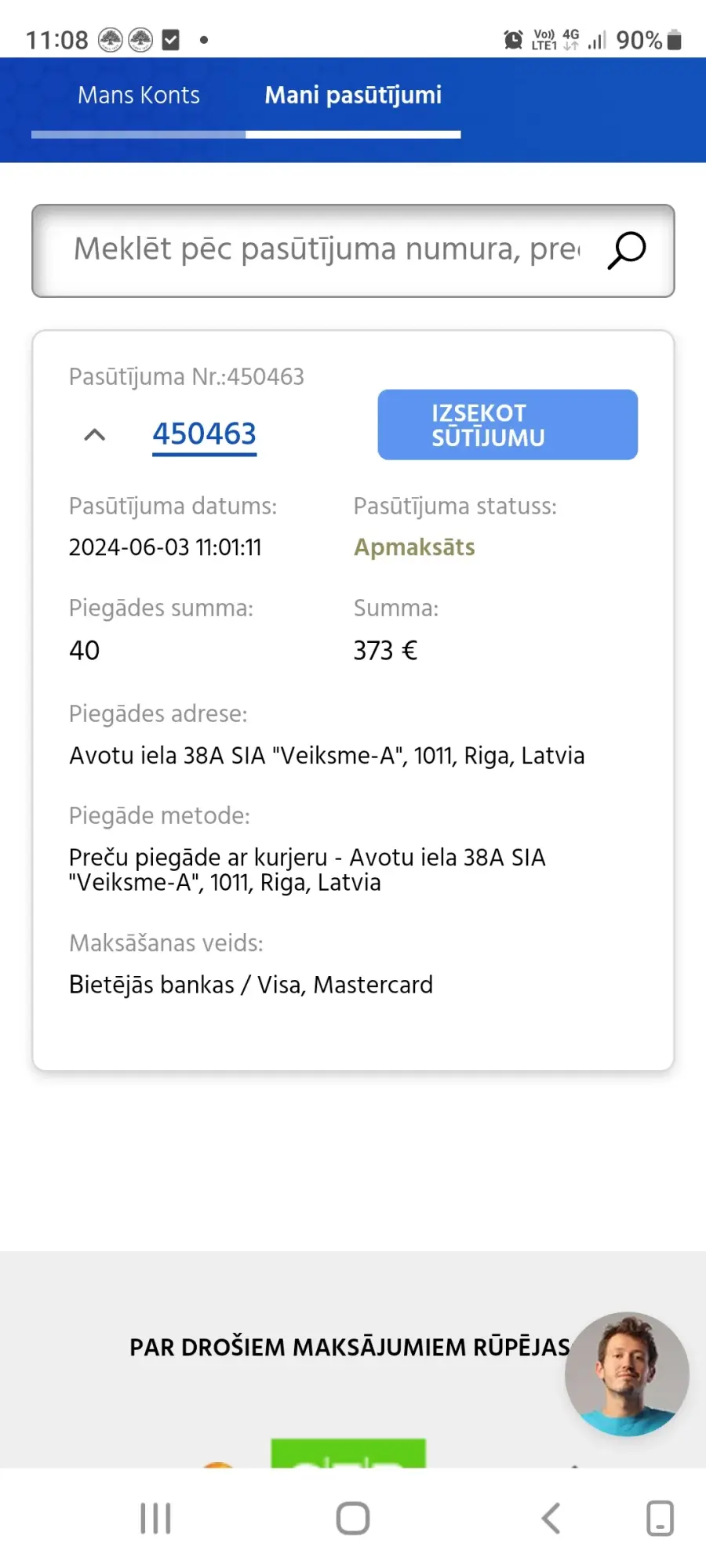706x1568 pixels.
Task: Open recent apps from navigation bar
Action: [155, 1519]
